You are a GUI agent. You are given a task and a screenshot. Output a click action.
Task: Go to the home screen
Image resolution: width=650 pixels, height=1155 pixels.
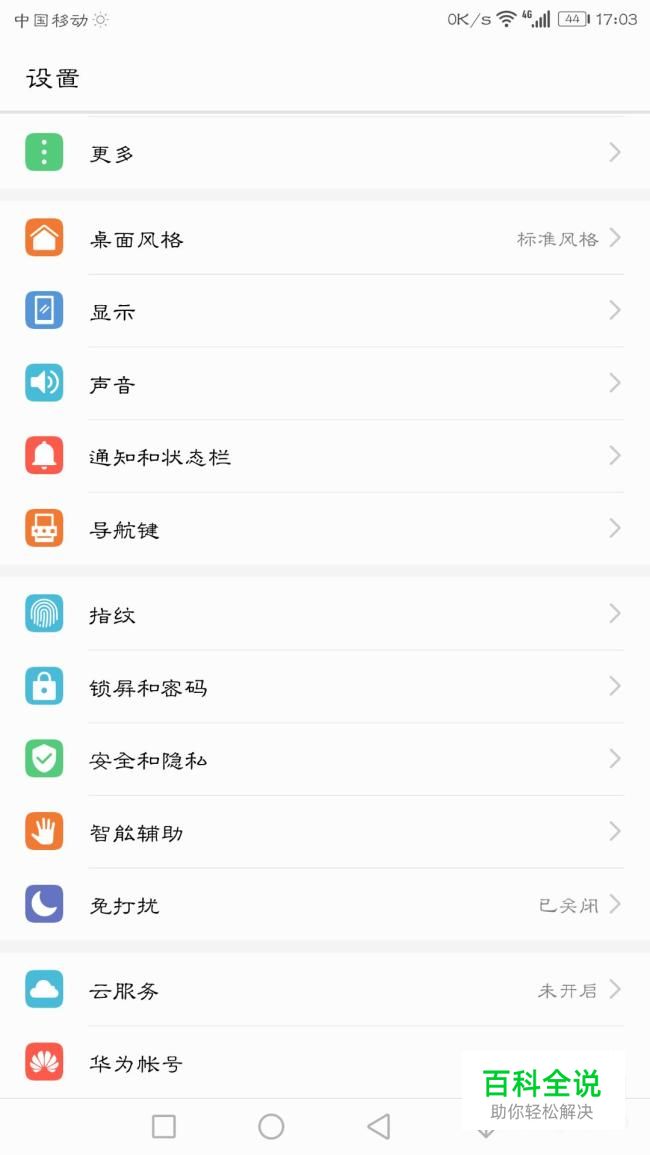pyautogui.click(x=271, y=1127)
